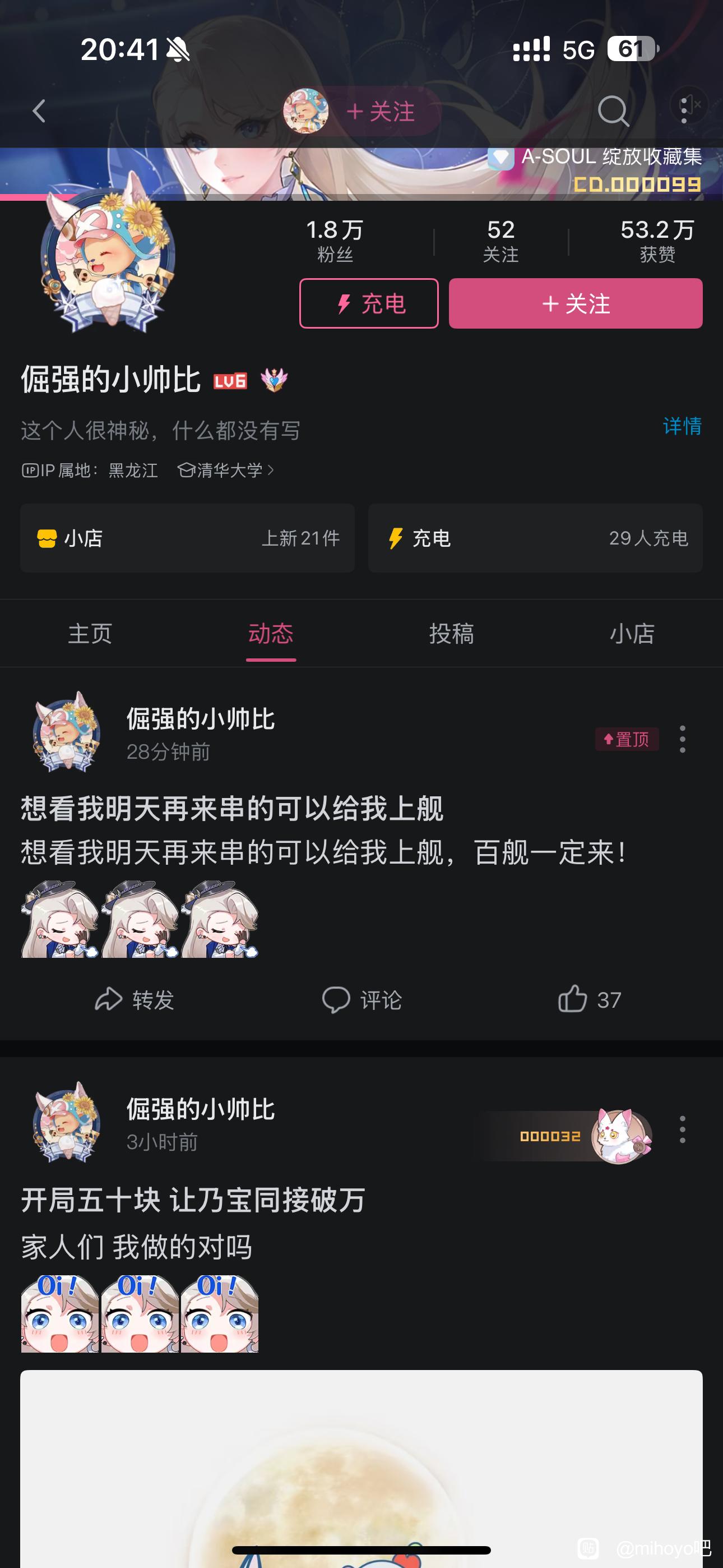This screenshot has width=723, height=1568.
Task: Open more options on the 3小时前 post
Action: 682,1130
